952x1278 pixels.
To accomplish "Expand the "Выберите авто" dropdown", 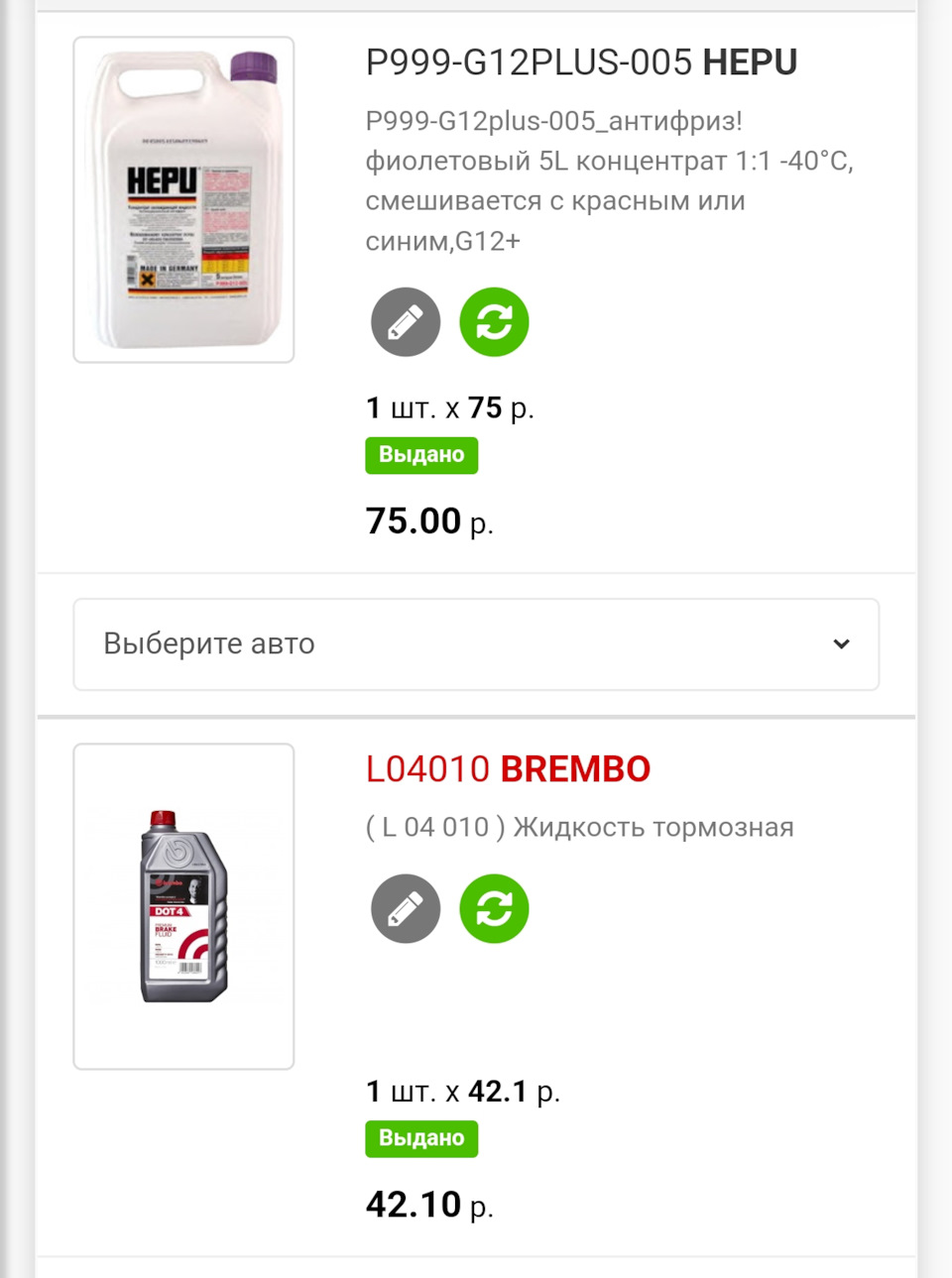I will click(x=476, y=644).
